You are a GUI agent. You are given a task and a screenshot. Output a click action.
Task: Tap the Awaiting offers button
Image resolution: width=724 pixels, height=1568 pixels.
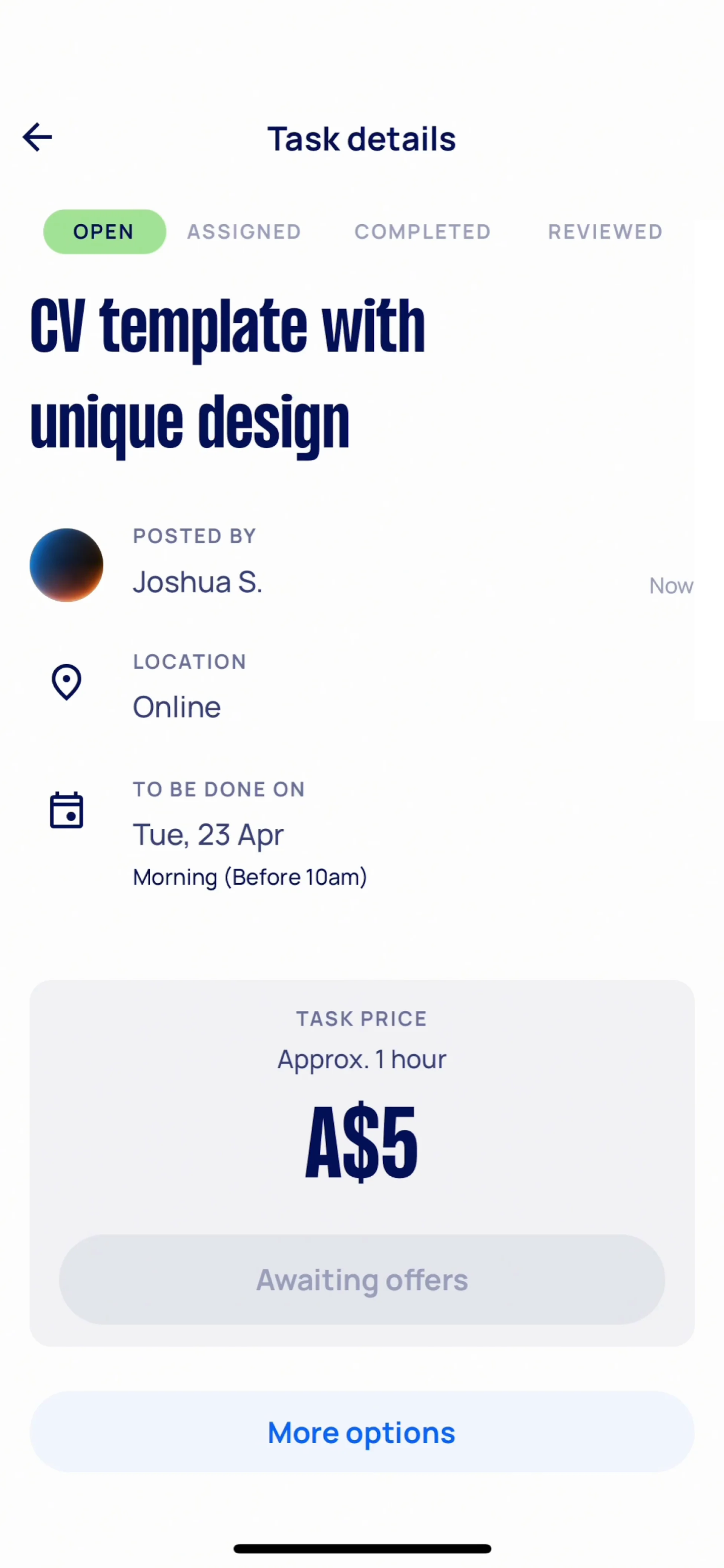tap(362, 1279)
